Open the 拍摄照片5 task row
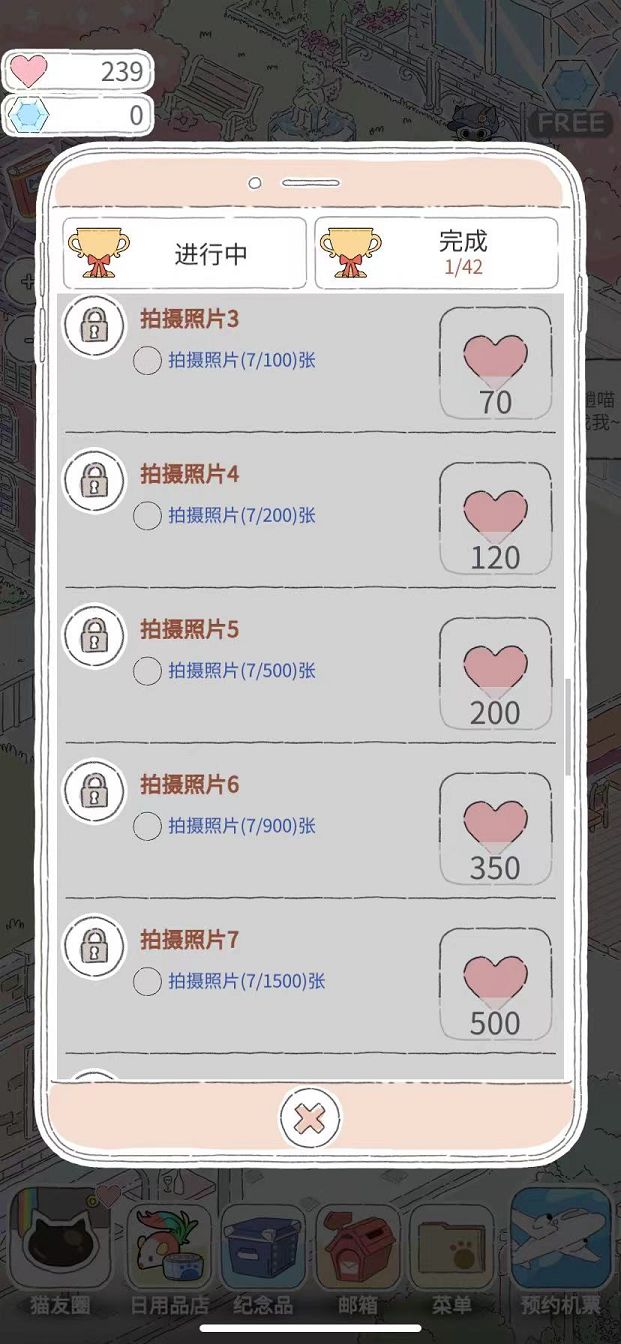This screenshot has width=621, height=1344. [x=250, y=650]
